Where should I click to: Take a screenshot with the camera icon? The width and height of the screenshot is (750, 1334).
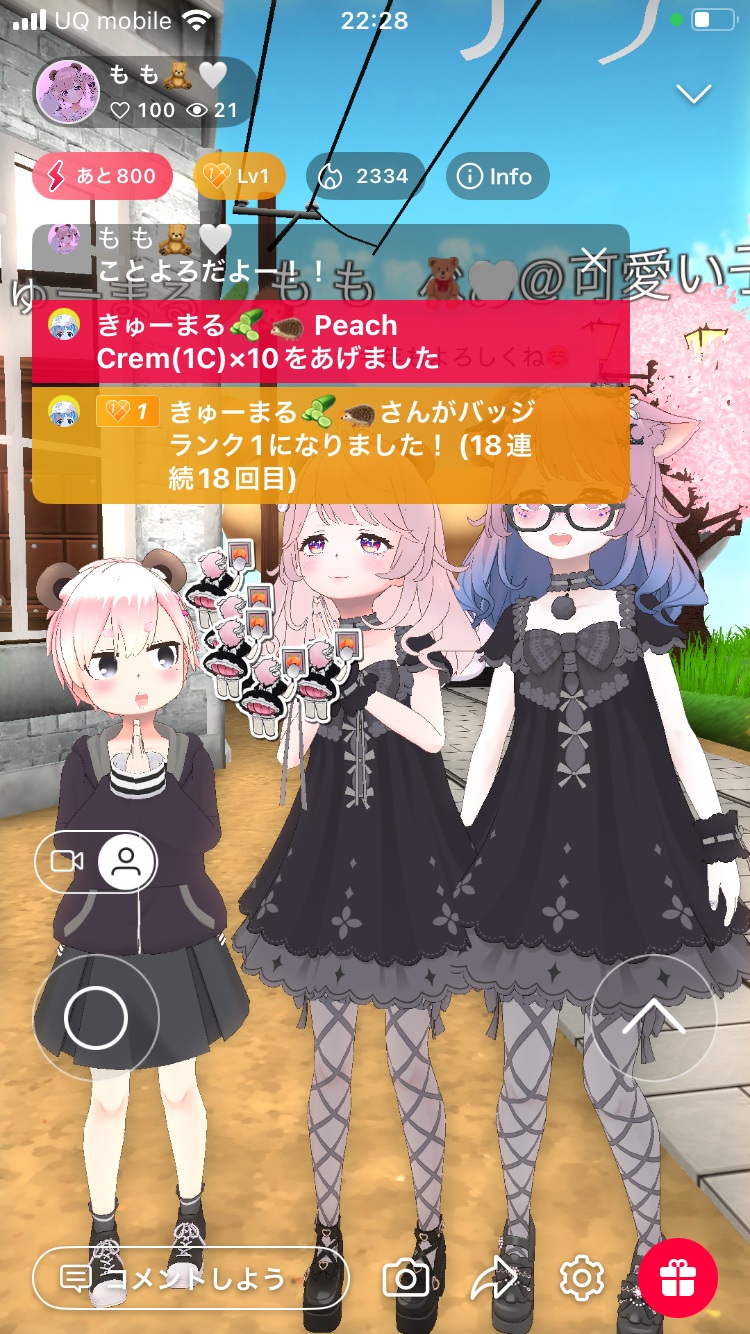[406, 1277]
